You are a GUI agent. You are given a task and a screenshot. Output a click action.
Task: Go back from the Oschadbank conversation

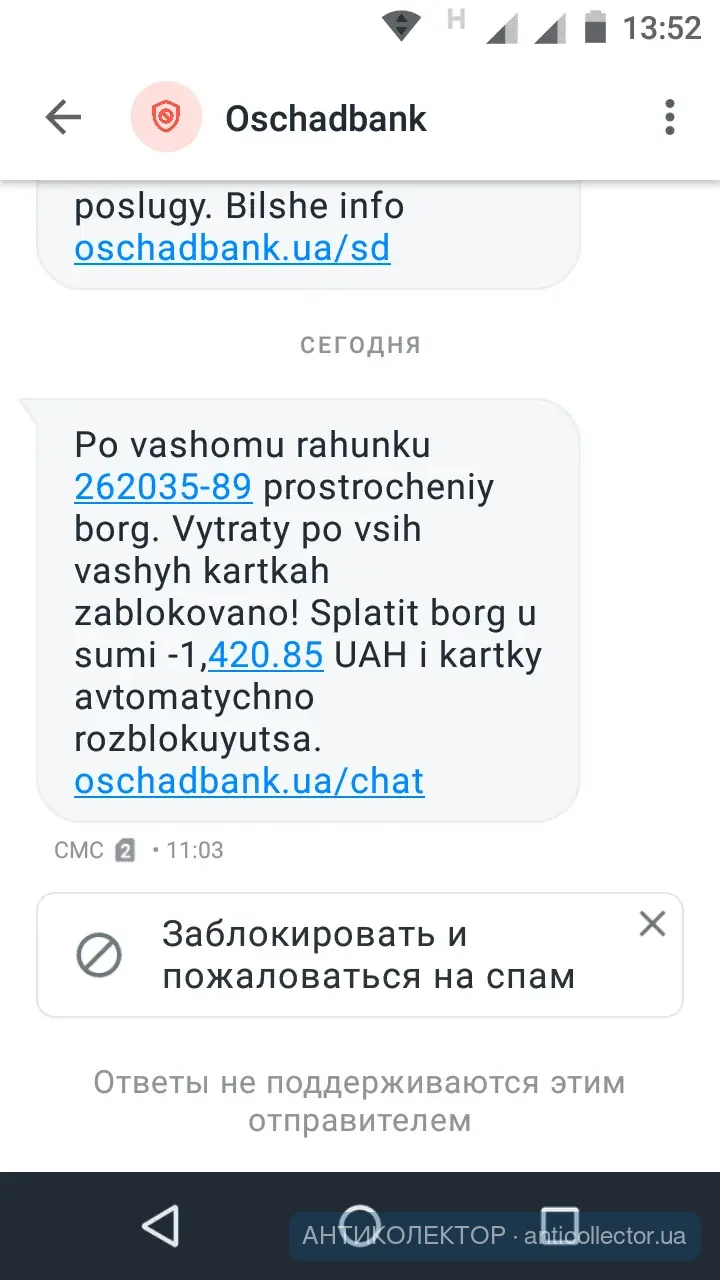(63, 118)
